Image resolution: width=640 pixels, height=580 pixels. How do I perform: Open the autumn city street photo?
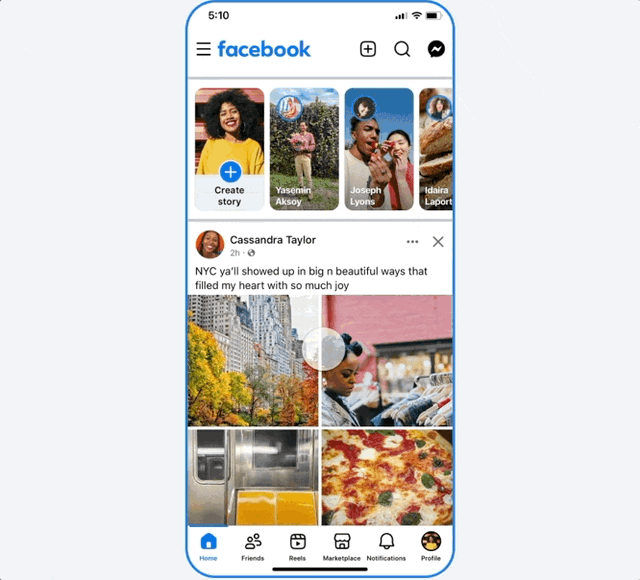coord(252,360)
